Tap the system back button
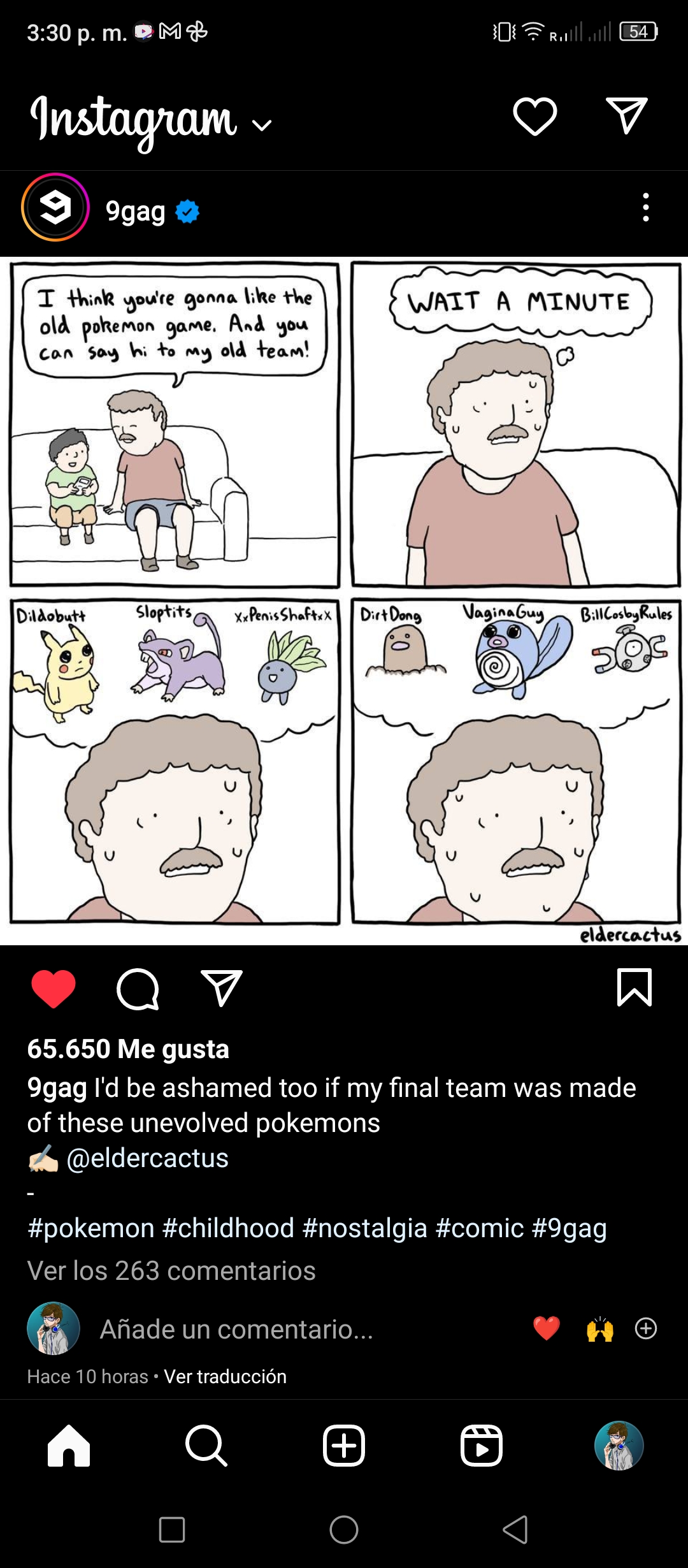This screenshot has height=1568, width=688. pyautogui.click(x=516, y=1529)
